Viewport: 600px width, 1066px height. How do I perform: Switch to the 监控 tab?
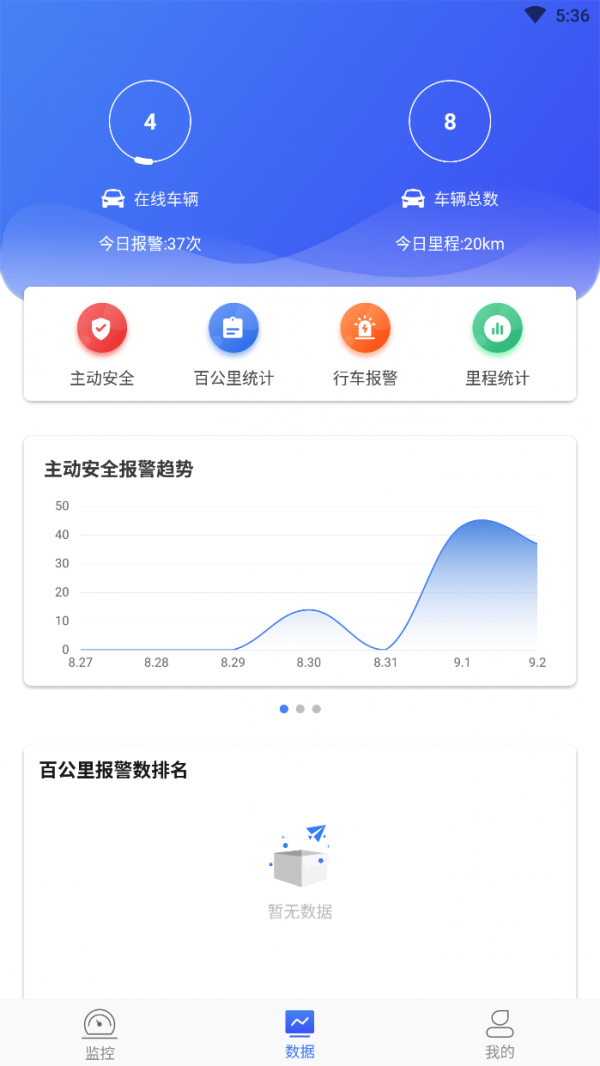(x=100, y=1033)
